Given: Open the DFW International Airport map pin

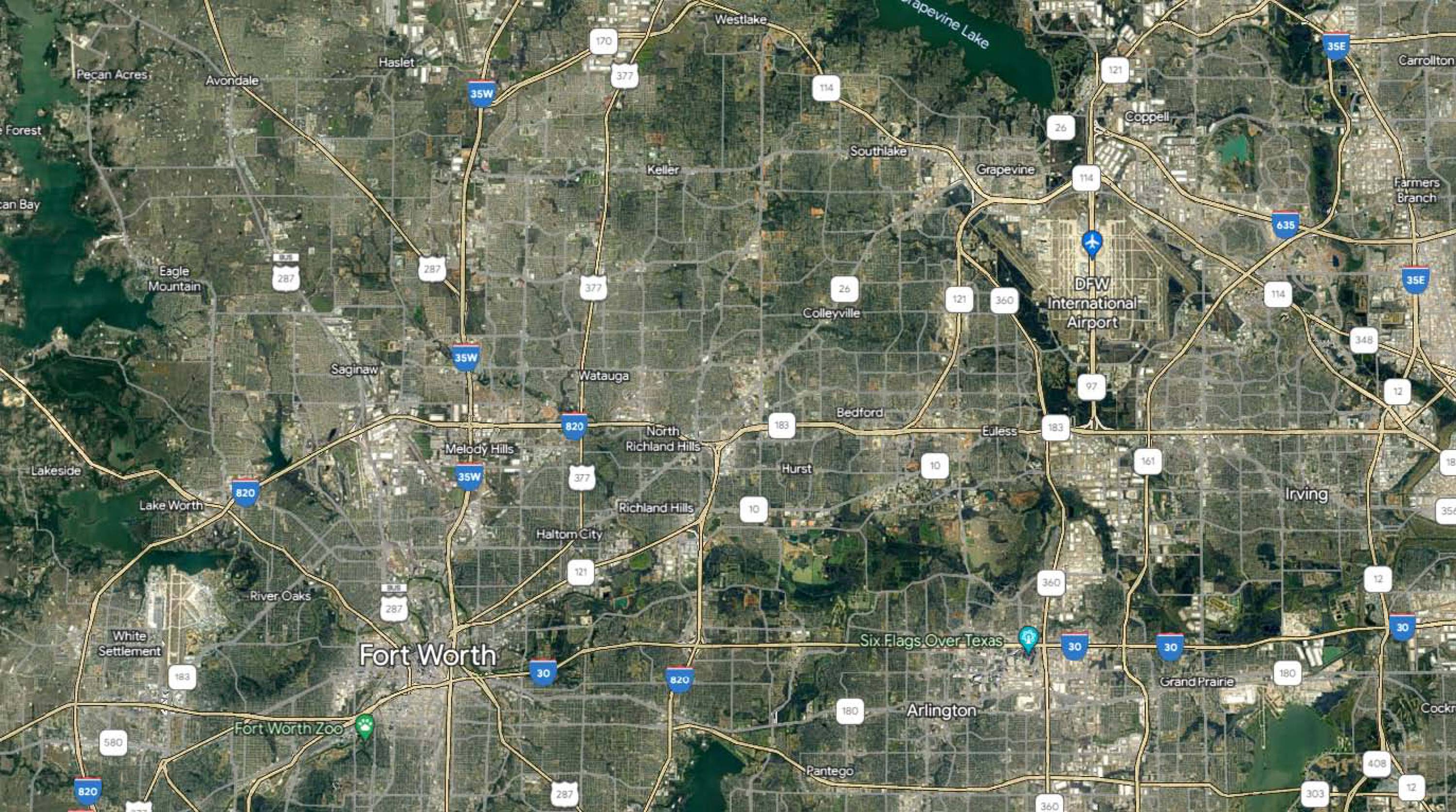Looking at the screenshot, I should (1092, 244).
